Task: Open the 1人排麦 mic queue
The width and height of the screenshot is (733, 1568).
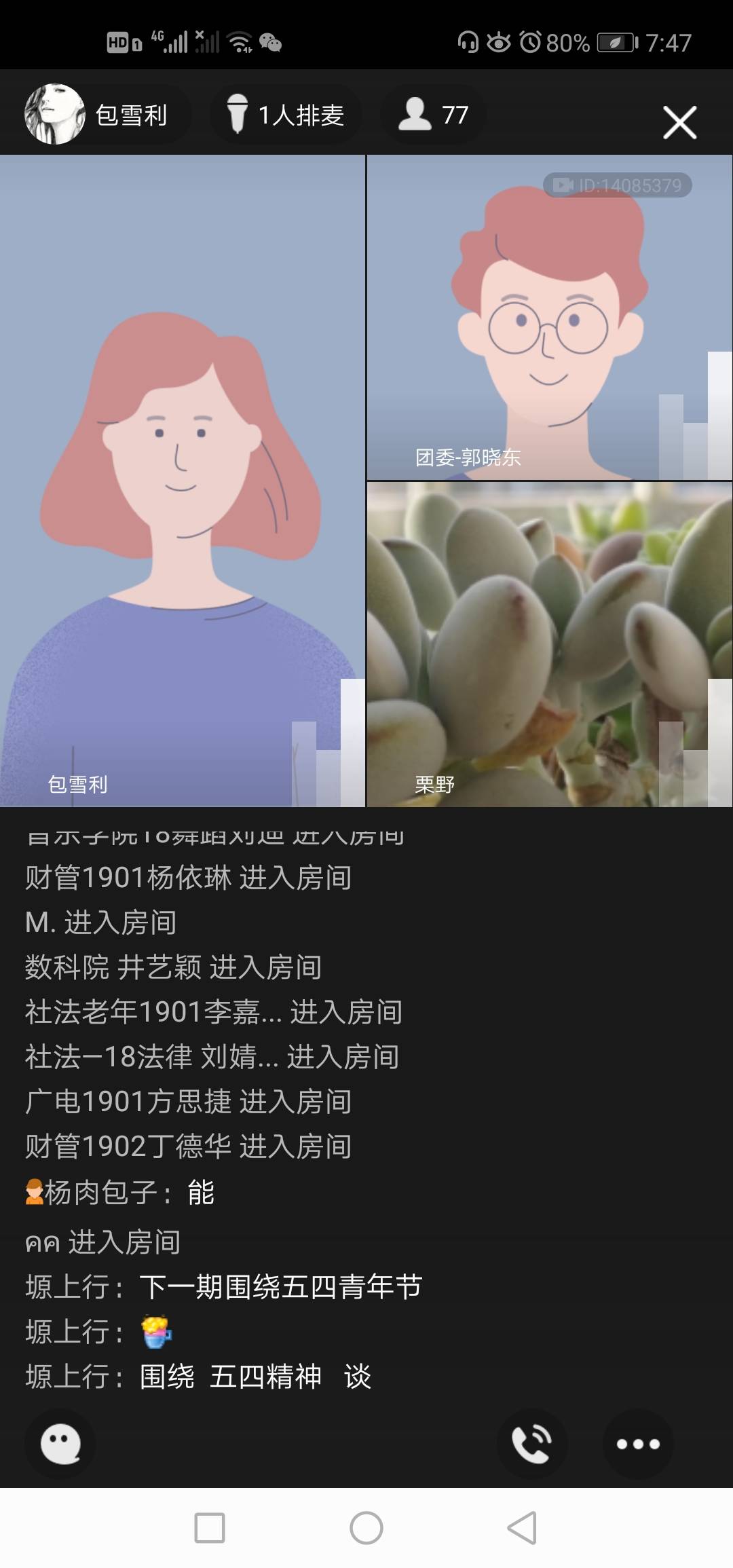Action: (286, 115)
